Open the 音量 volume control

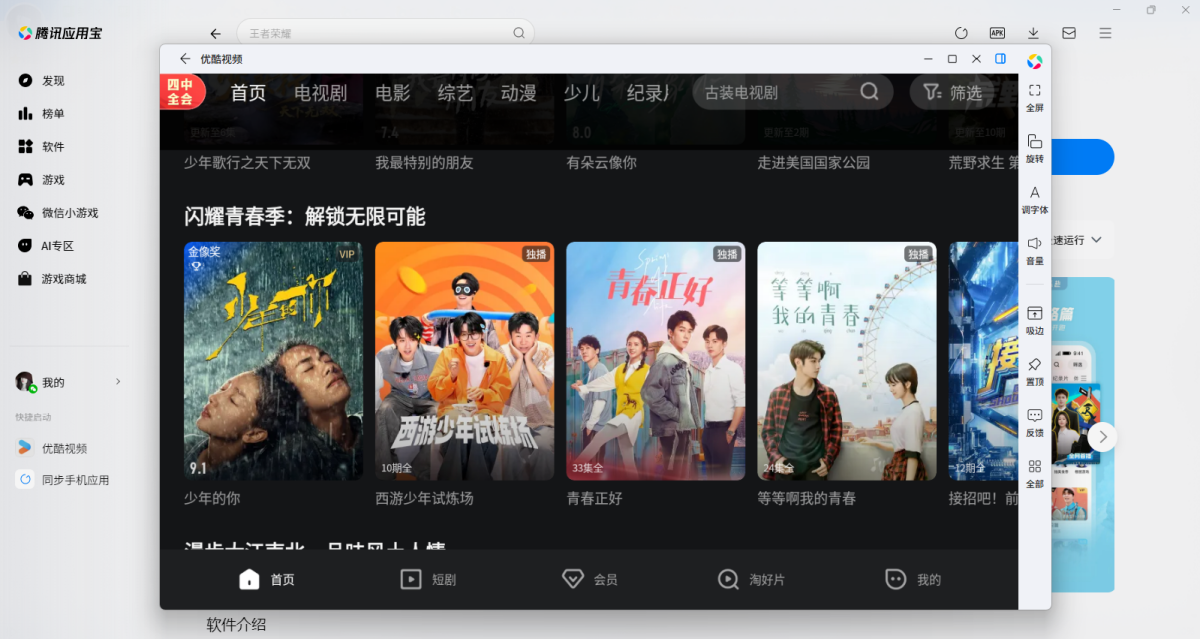(1034, 249)
